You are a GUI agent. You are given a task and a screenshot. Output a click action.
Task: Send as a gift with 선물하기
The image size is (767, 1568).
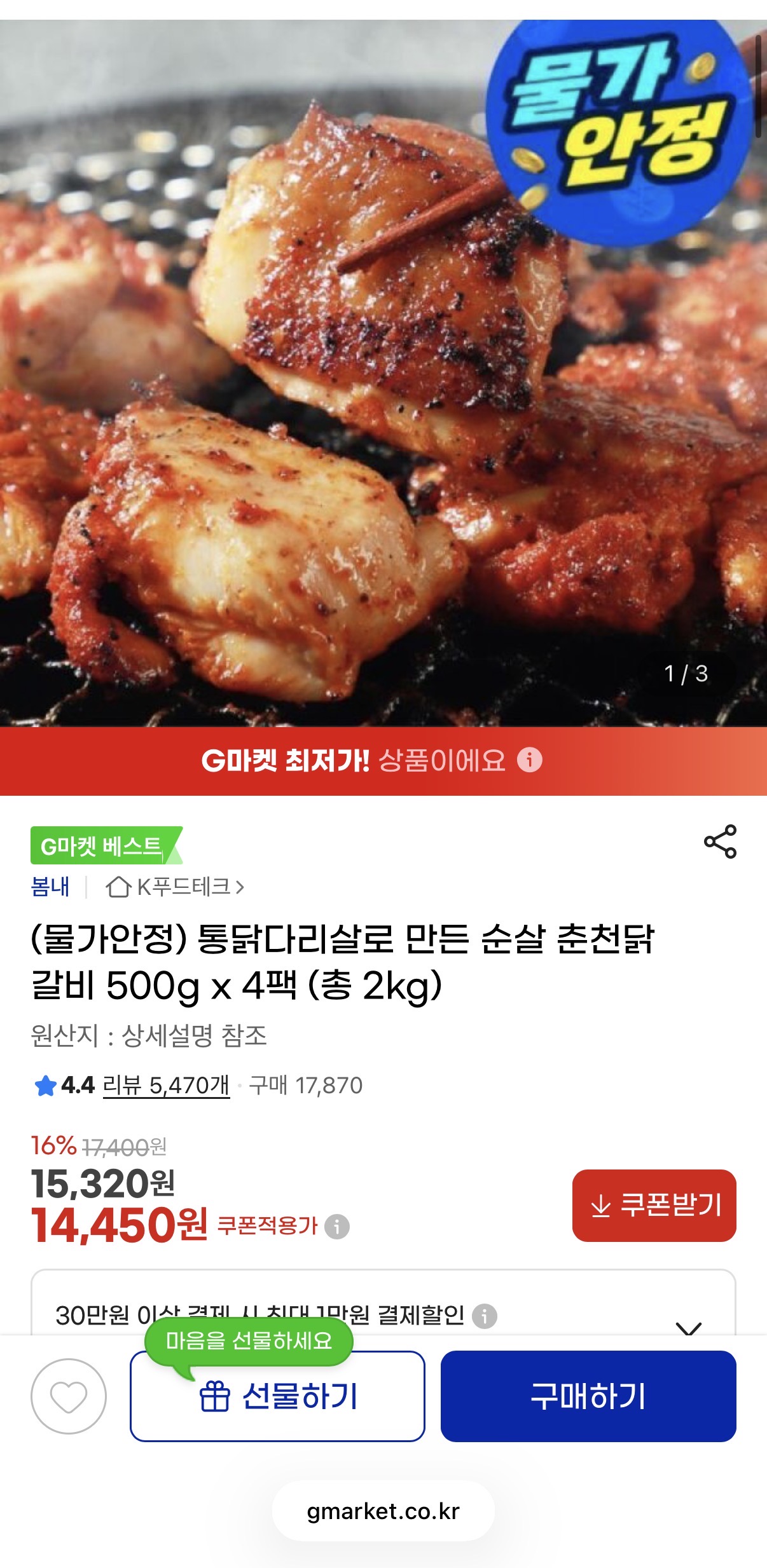277,1396
